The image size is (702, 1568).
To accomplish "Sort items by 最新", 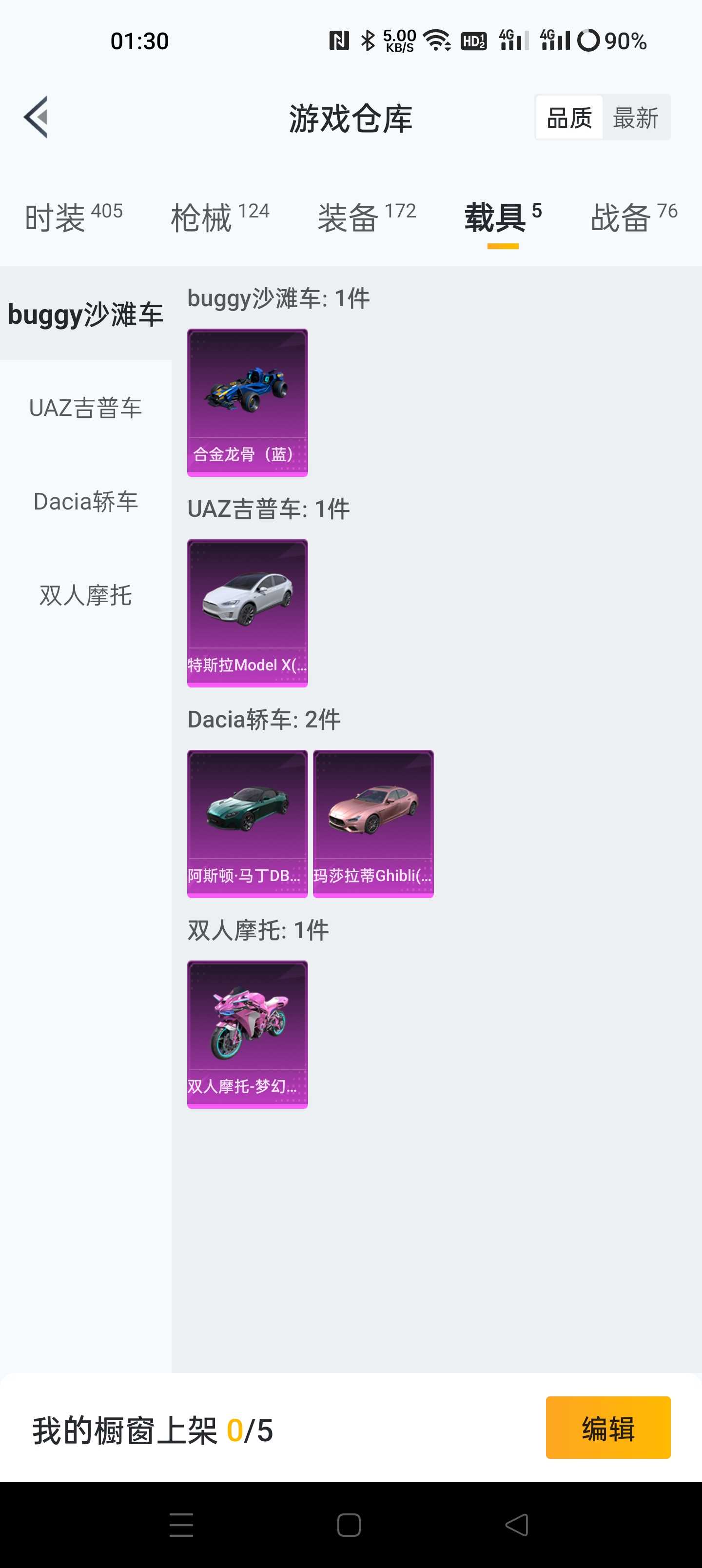I will click(x=636, y=118).
